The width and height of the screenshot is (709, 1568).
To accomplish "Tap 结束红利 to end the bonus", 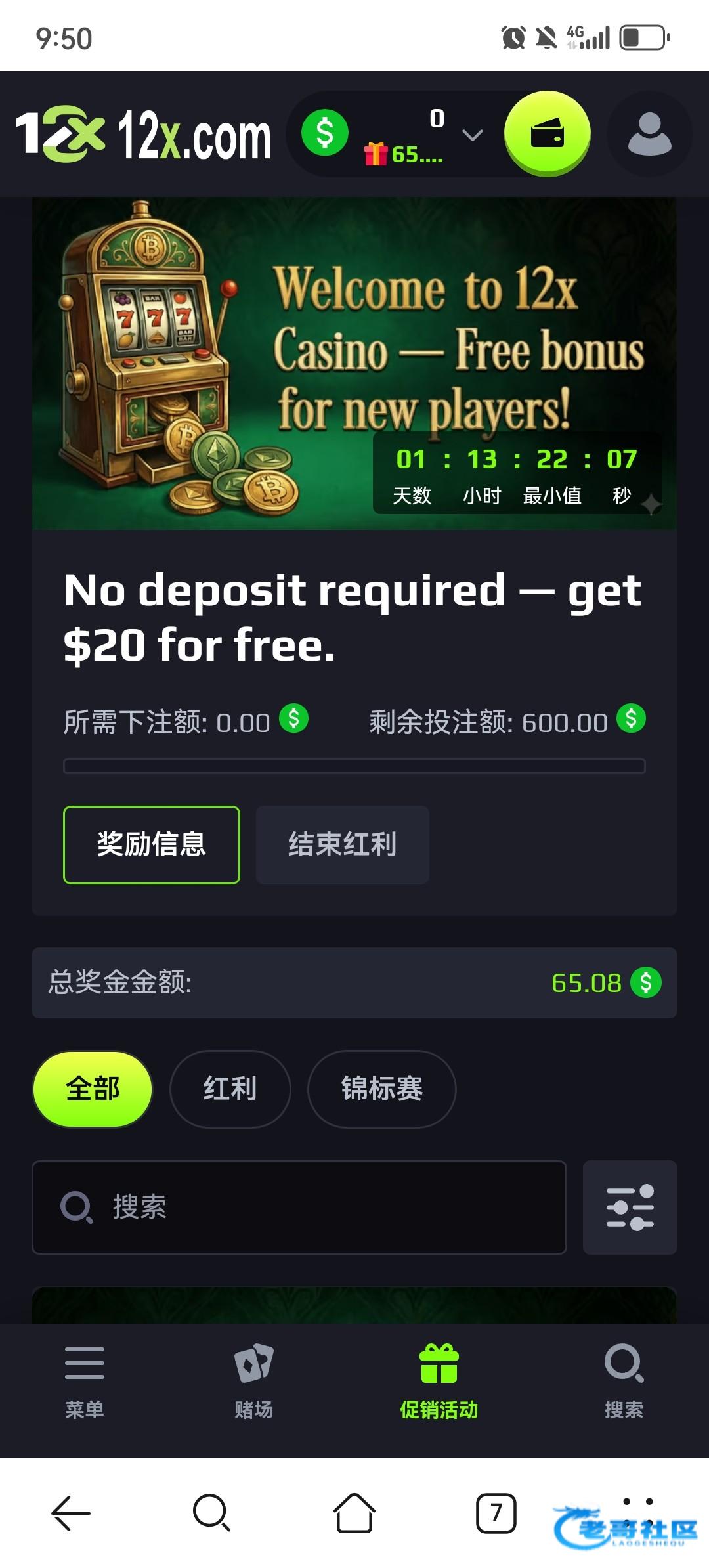I will tap(342, 844).
